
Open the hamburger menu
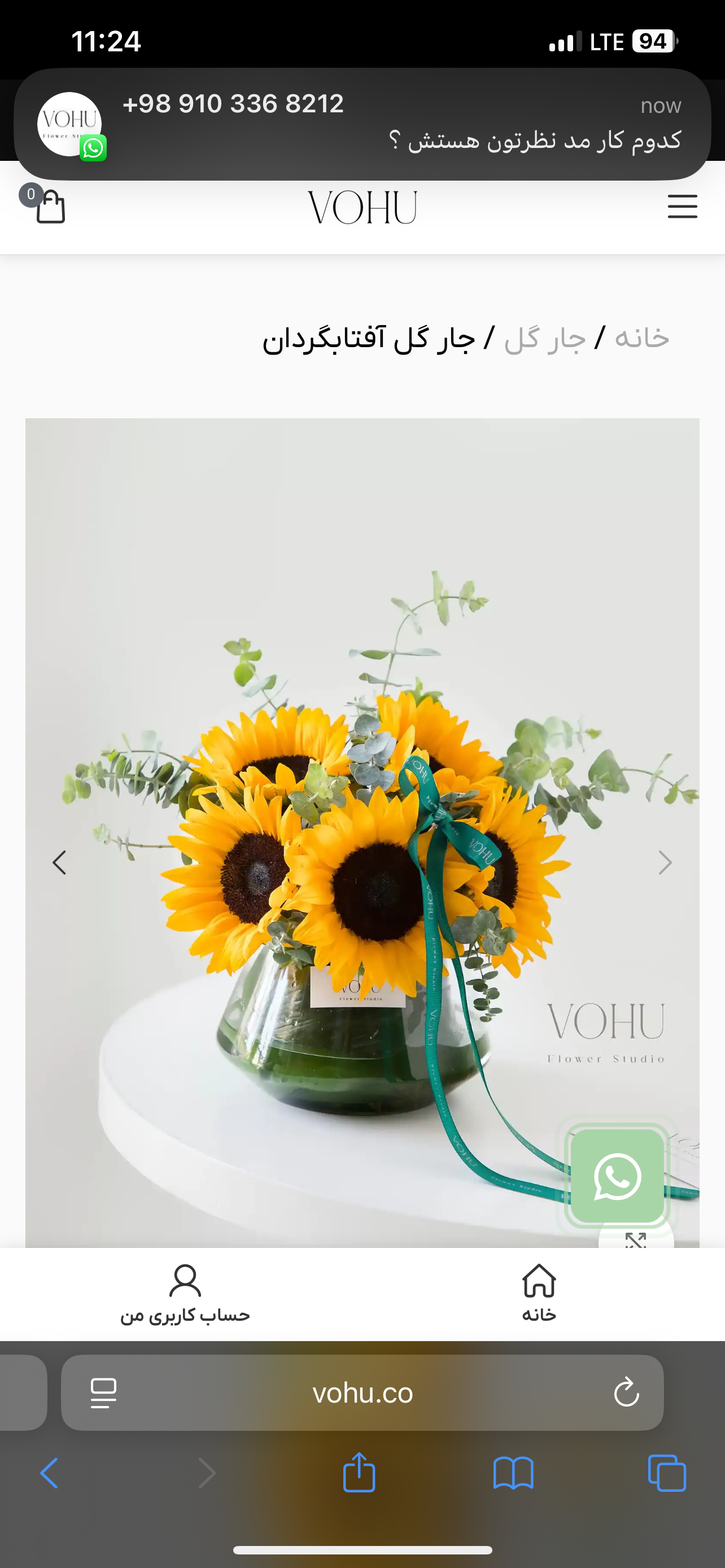682,207
